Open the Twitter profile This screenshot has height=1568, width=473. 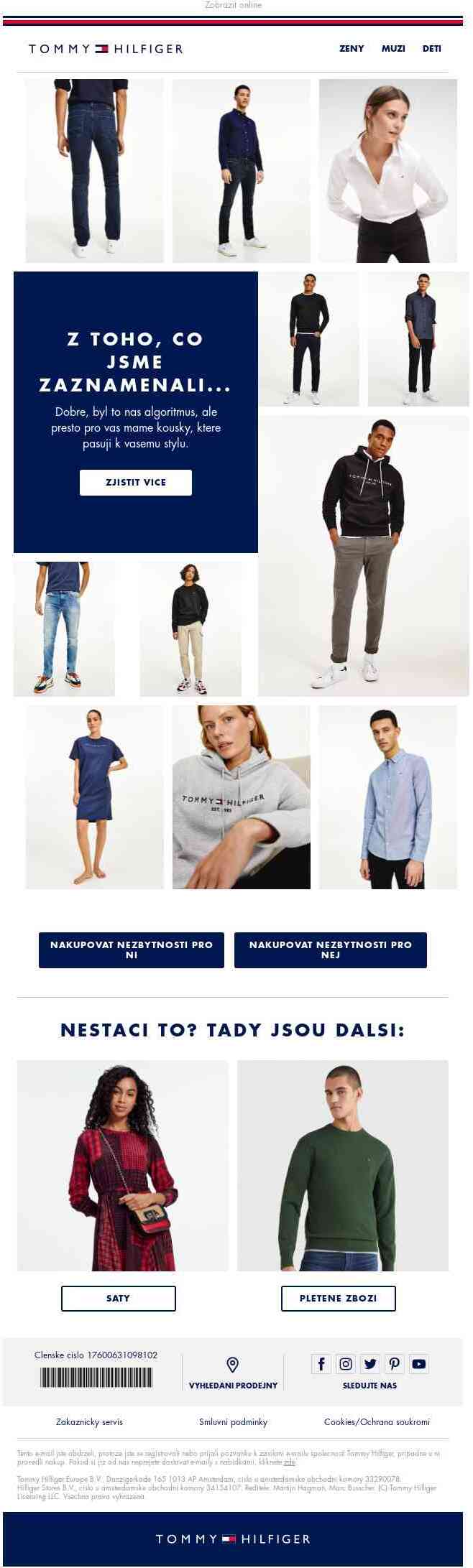(370, 1363)
